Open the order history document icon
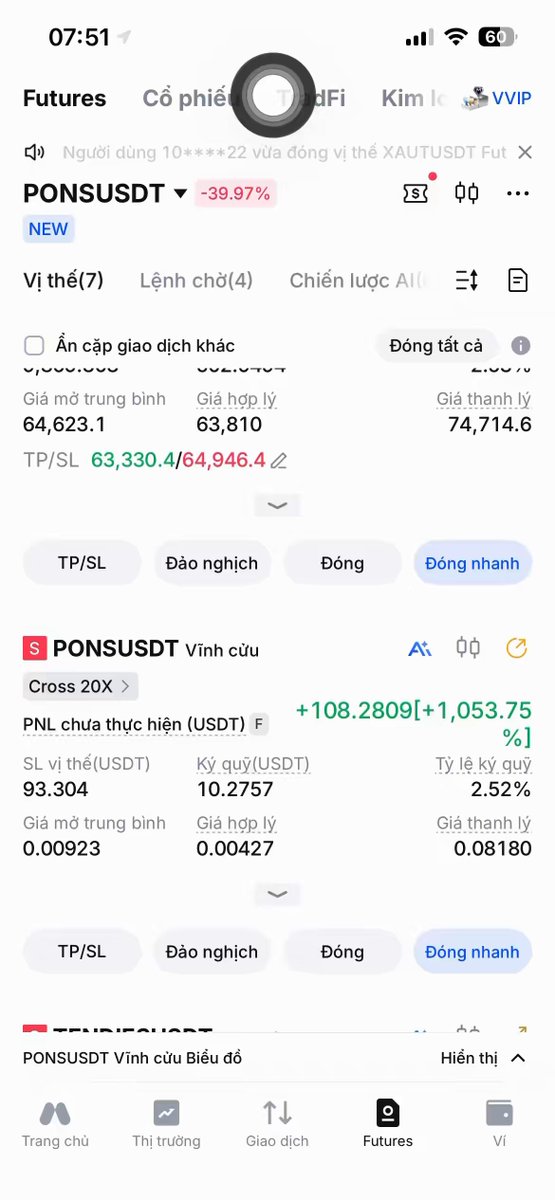The height and width of the screenshot is (1200, 555). tap(518, 280)
